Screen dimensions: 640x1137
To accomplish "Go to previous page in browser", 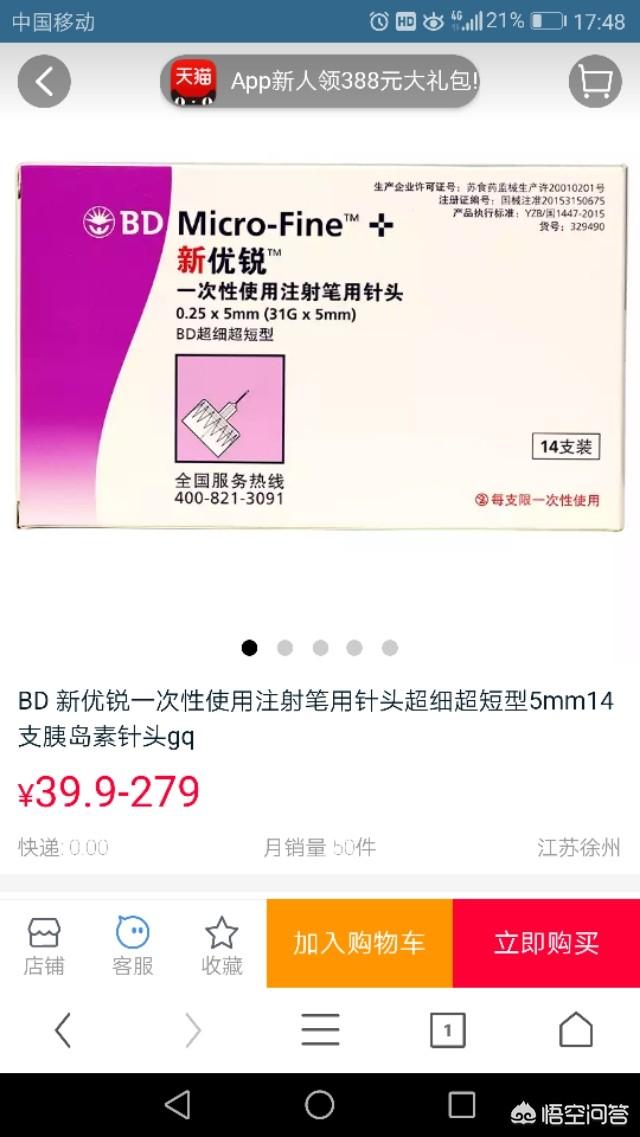I will 63,1030.
